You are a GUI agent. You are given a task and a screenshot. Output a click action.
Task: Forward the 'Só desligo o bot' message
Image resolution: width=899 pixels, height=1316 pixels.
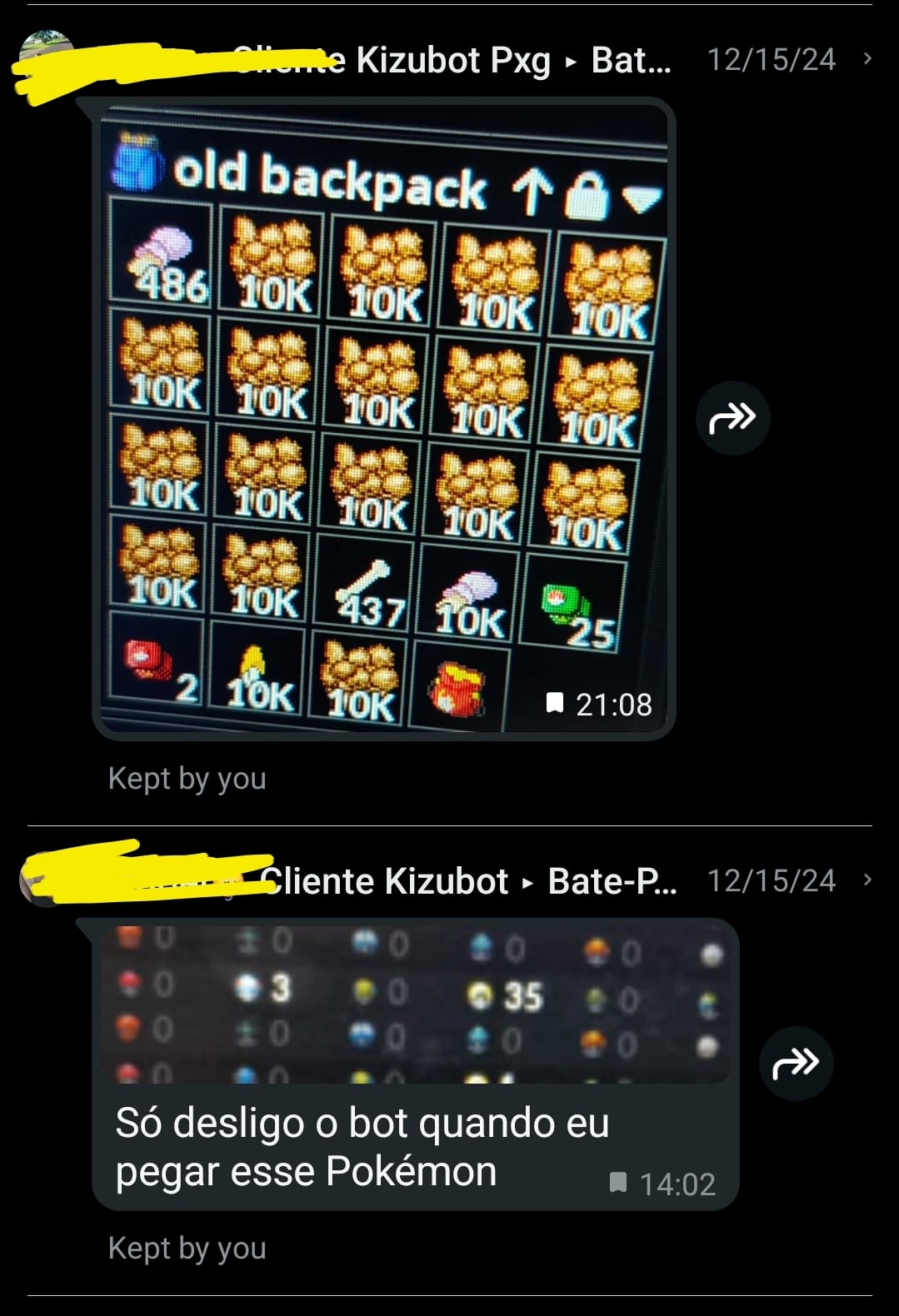pos(796,1064)
